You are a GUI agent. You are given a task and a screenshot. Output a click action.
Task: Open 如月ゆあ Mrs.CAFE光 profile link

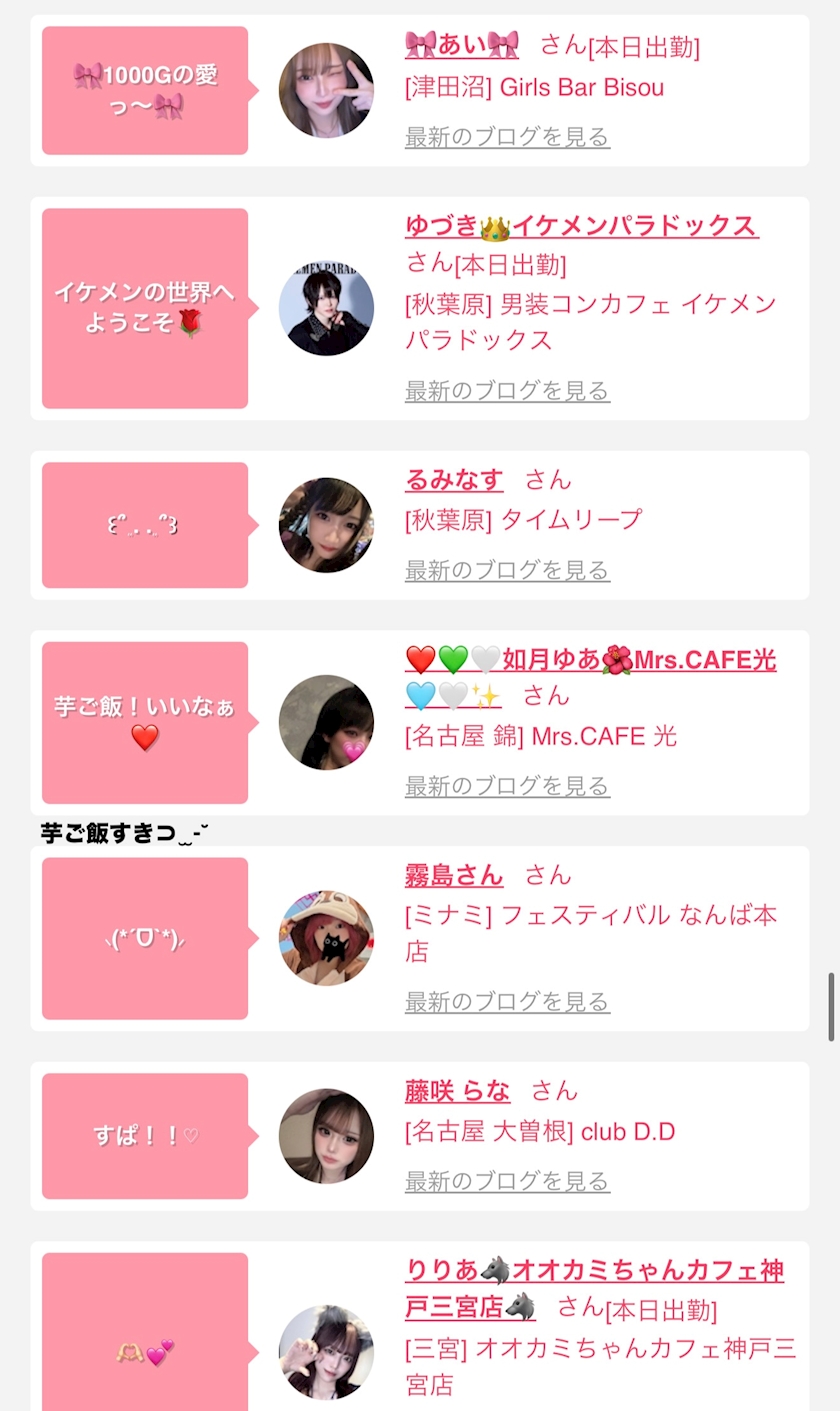pyautogui.click(x=590, y=660)
